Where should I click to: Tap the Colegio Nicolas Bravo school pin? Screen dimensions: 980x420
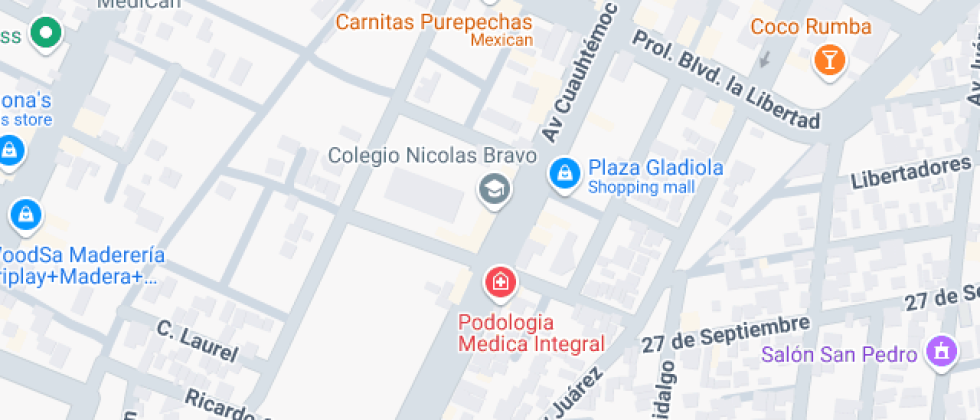(494, 188)
